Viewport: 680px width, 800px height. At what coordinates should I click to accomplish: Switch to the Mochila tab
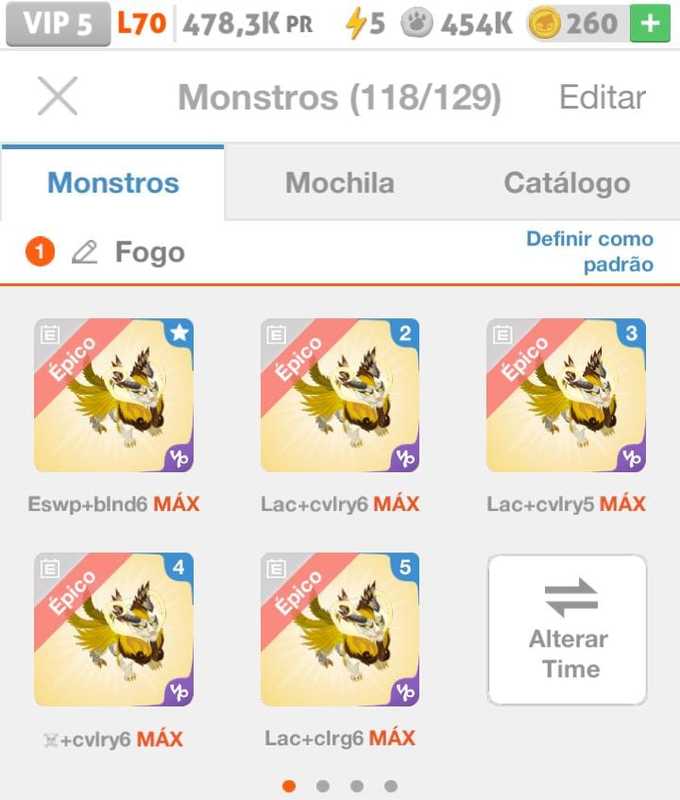click(339, 183)
